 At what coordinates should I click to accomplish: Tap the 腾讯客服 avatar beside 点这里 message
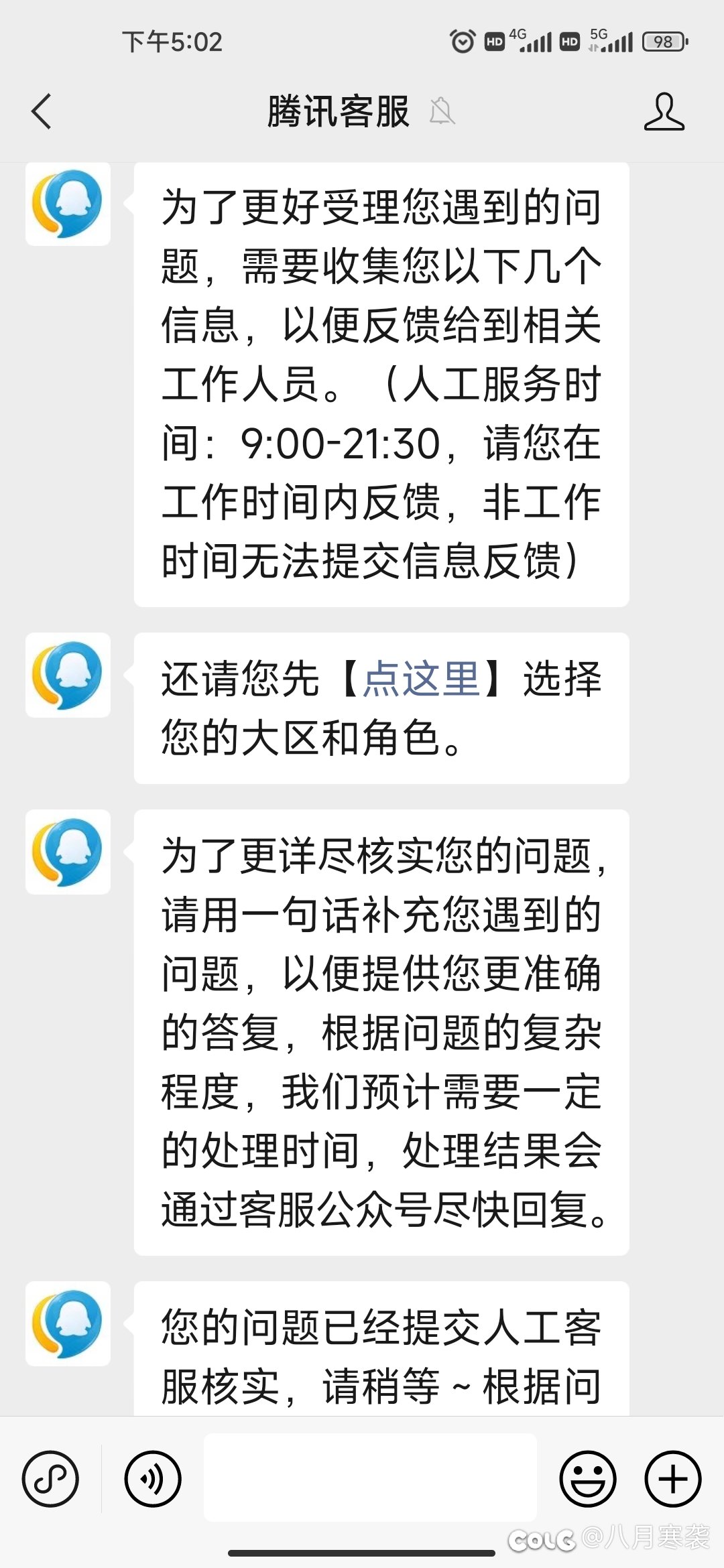tap(68, 675)
